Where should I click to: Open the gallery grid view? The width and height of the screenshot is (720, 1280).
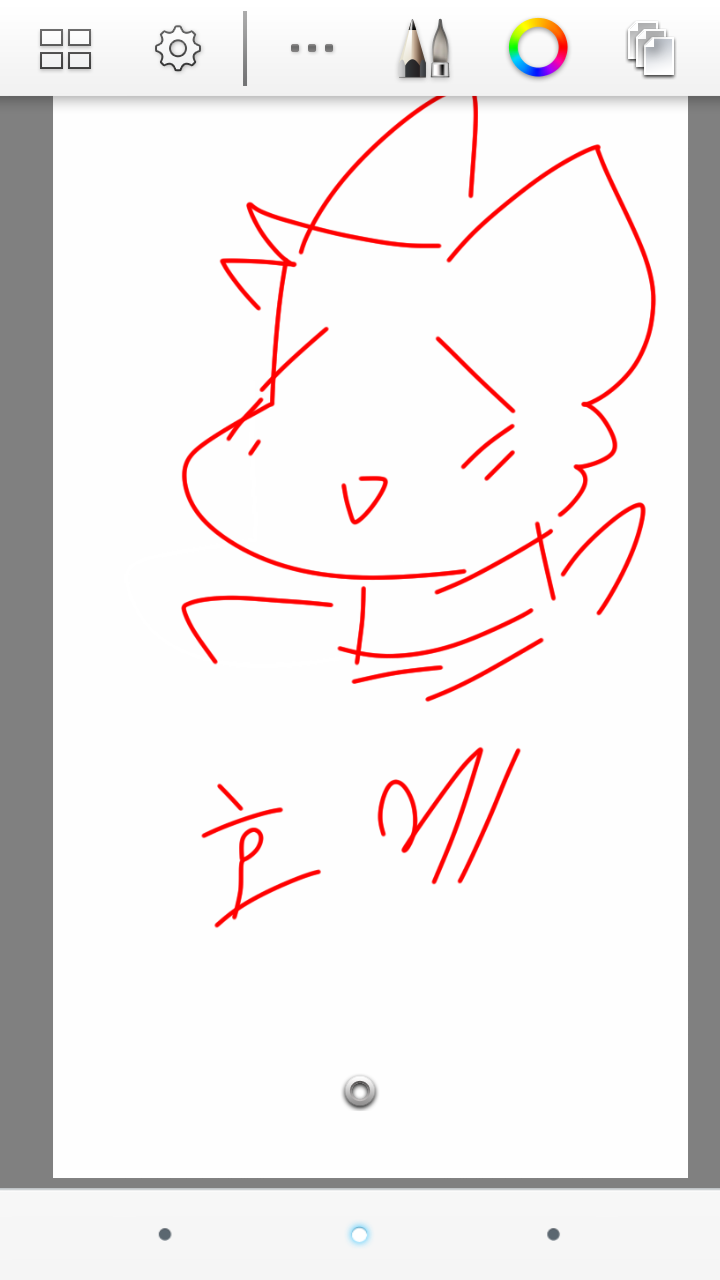point(66,49)
